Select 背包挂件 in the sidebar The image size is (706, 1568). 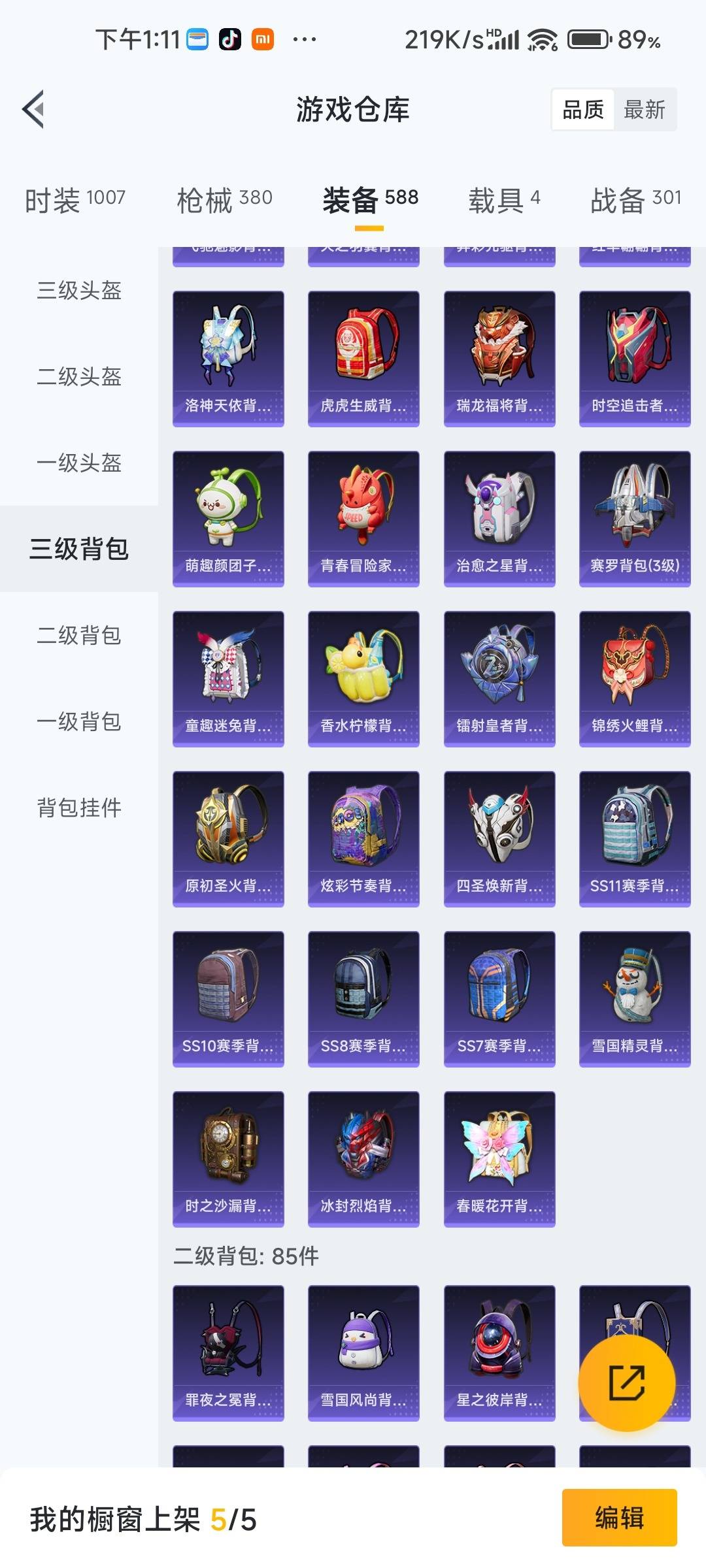tap(78, 807)
